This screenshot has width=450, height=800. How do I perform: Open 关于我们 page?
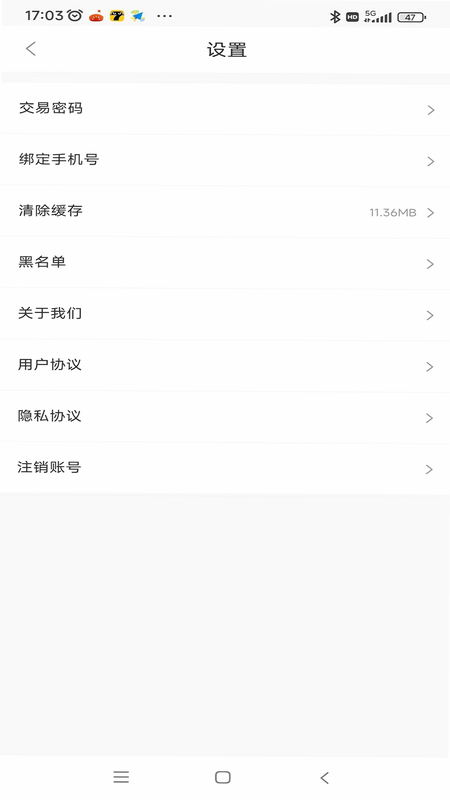tap(225, 314)
